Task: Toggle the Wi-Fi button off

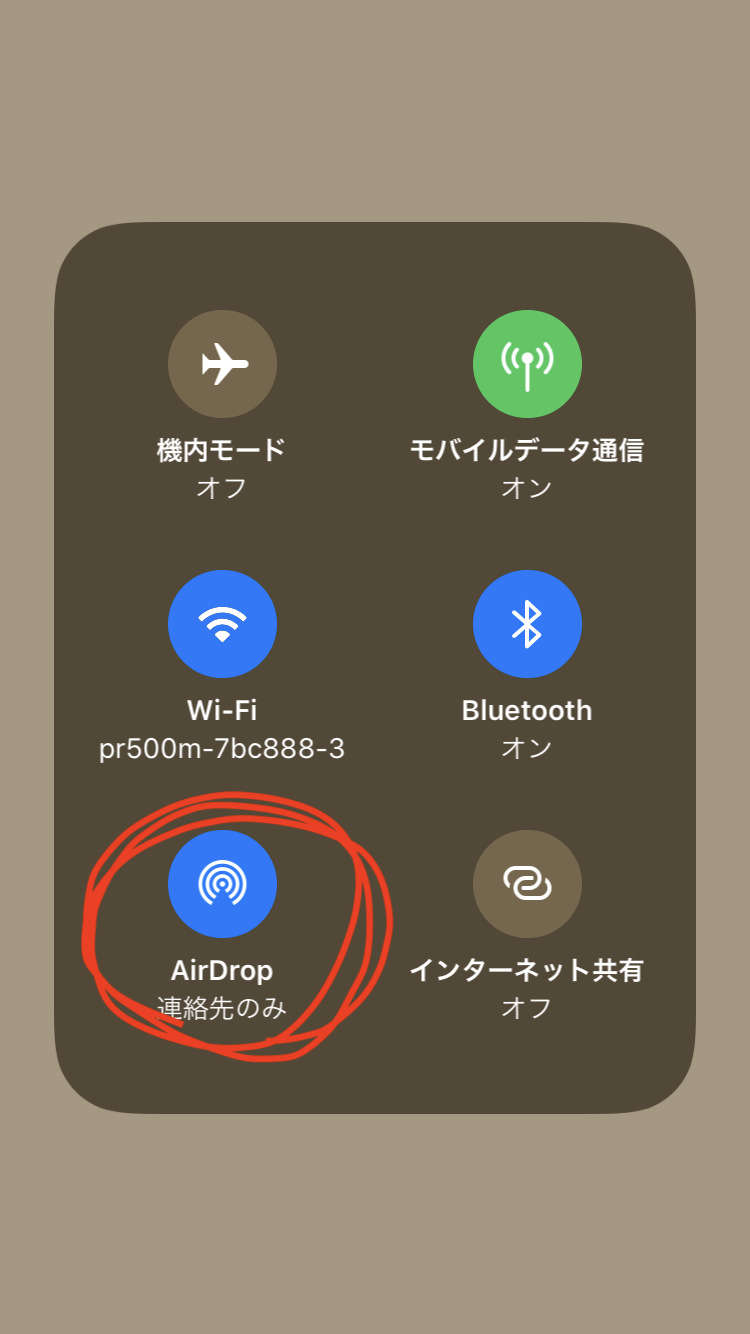Action: pyautogui.click(x=222, y=624)
